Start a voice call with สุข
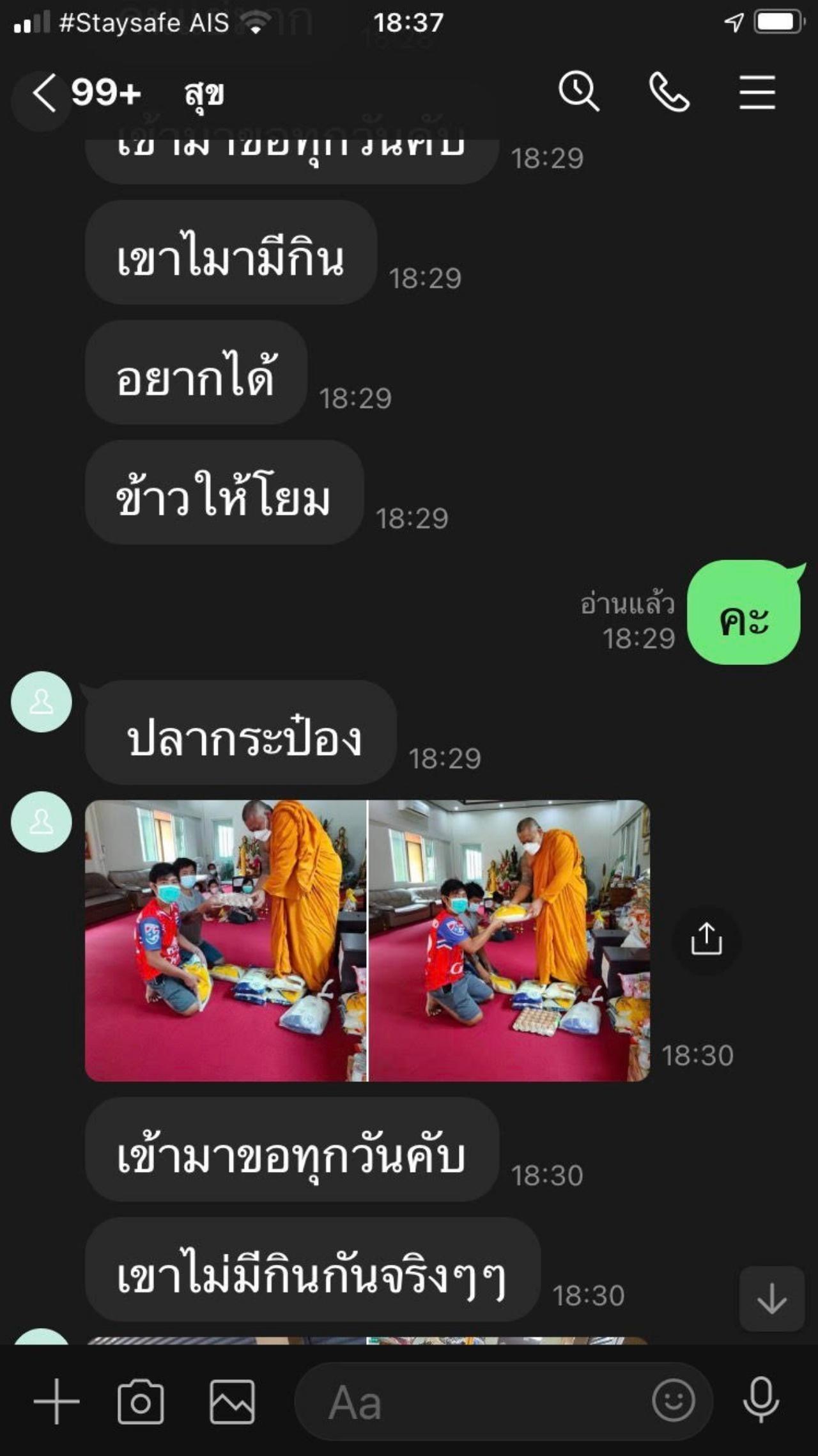The image size is (818, 1456). (x=668, y=93)
